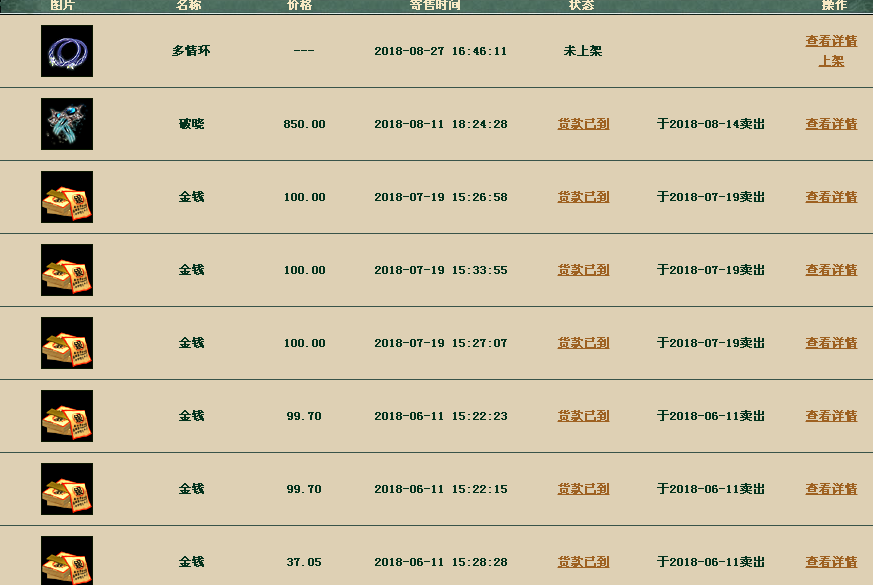Tap 货款已到 on 金钱 row timed 15:26:58
This screenshot has height=585, width=873.
(x=583, y=198)
